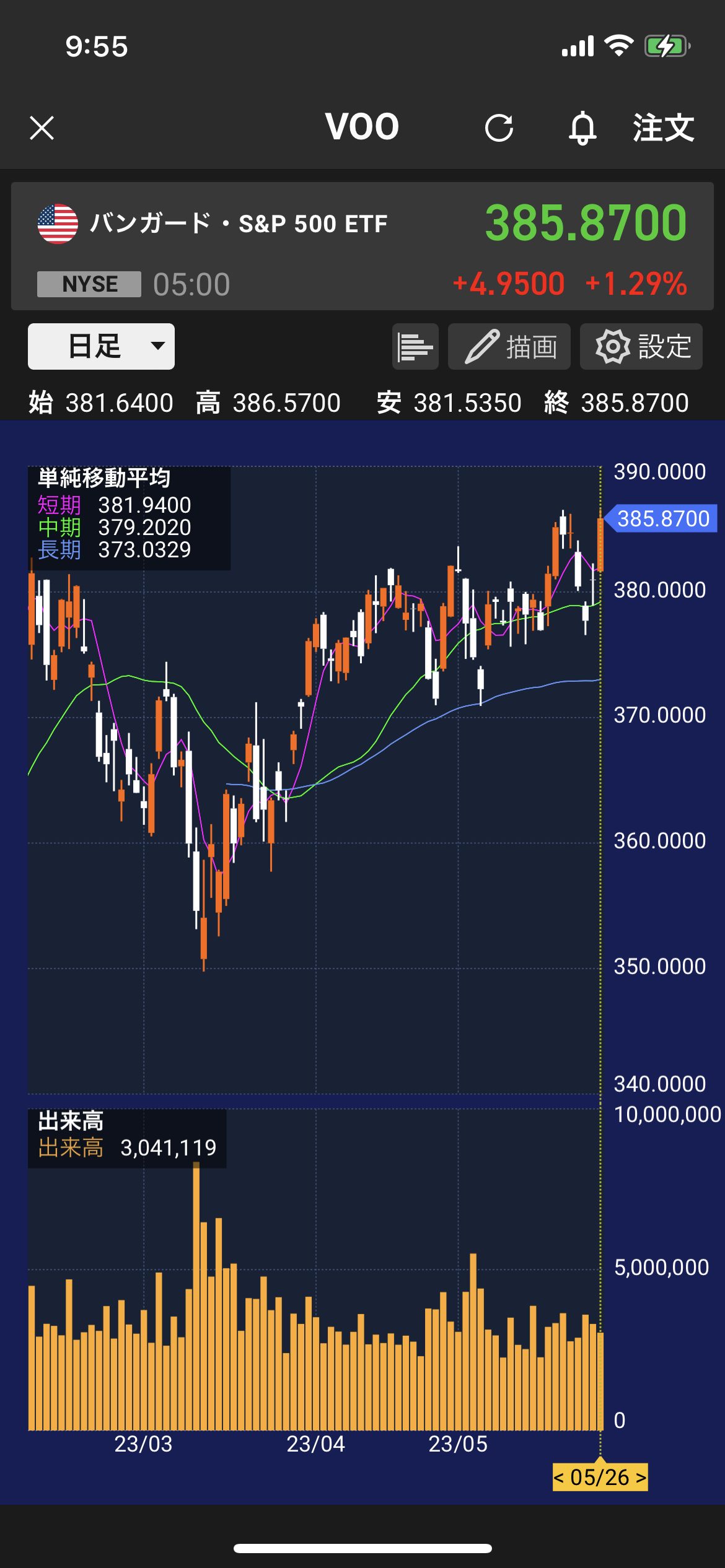The width and height of the screenshot is (725, 1568).
Task: Close the VOO chart screen
Action: [42, 128]
